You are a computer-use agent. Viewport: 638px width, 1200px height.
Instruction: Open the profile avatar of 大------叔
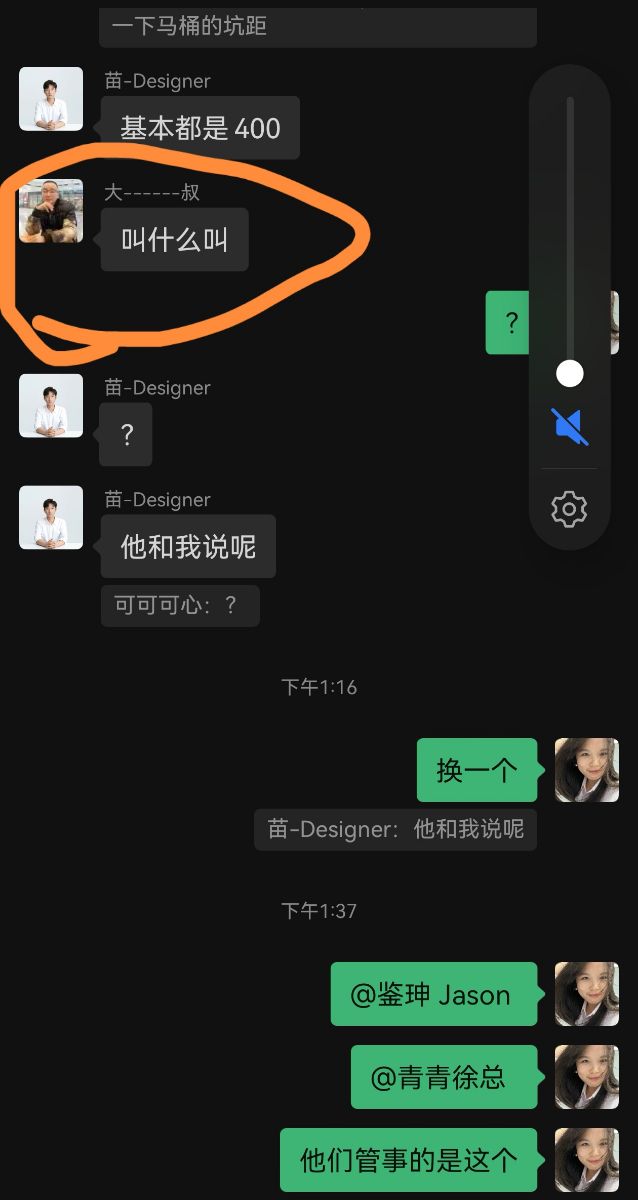pyautogui.click(x=51, y=211)
